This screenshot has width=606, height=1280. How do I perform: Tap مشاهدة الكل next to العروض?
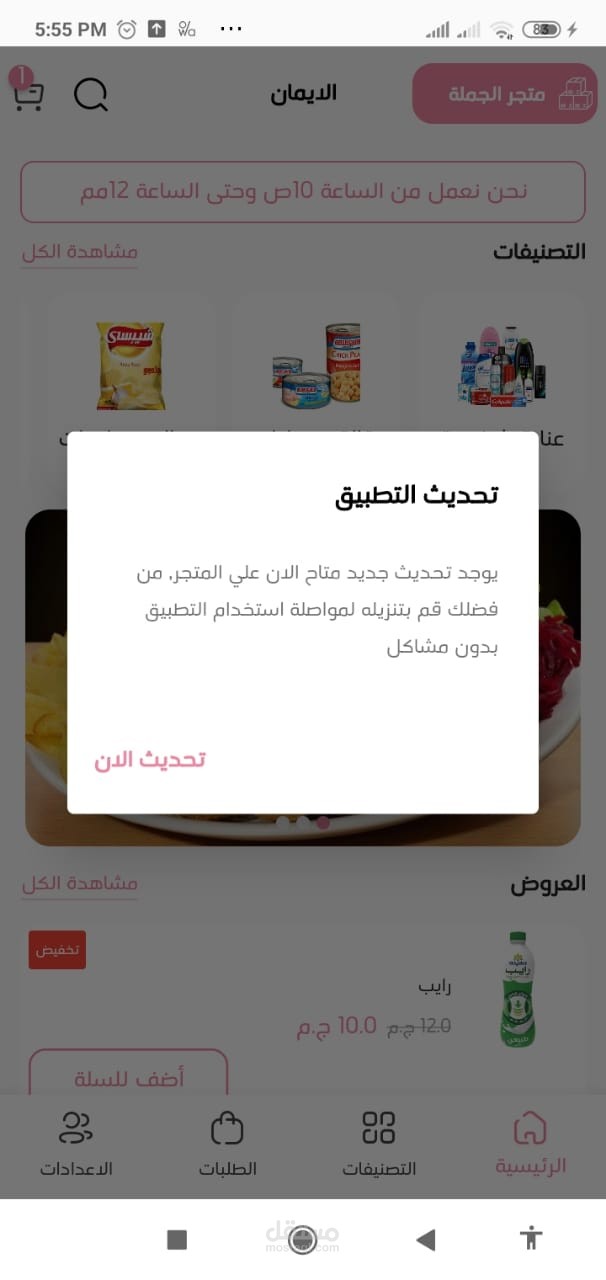click(x=80, y=884)
